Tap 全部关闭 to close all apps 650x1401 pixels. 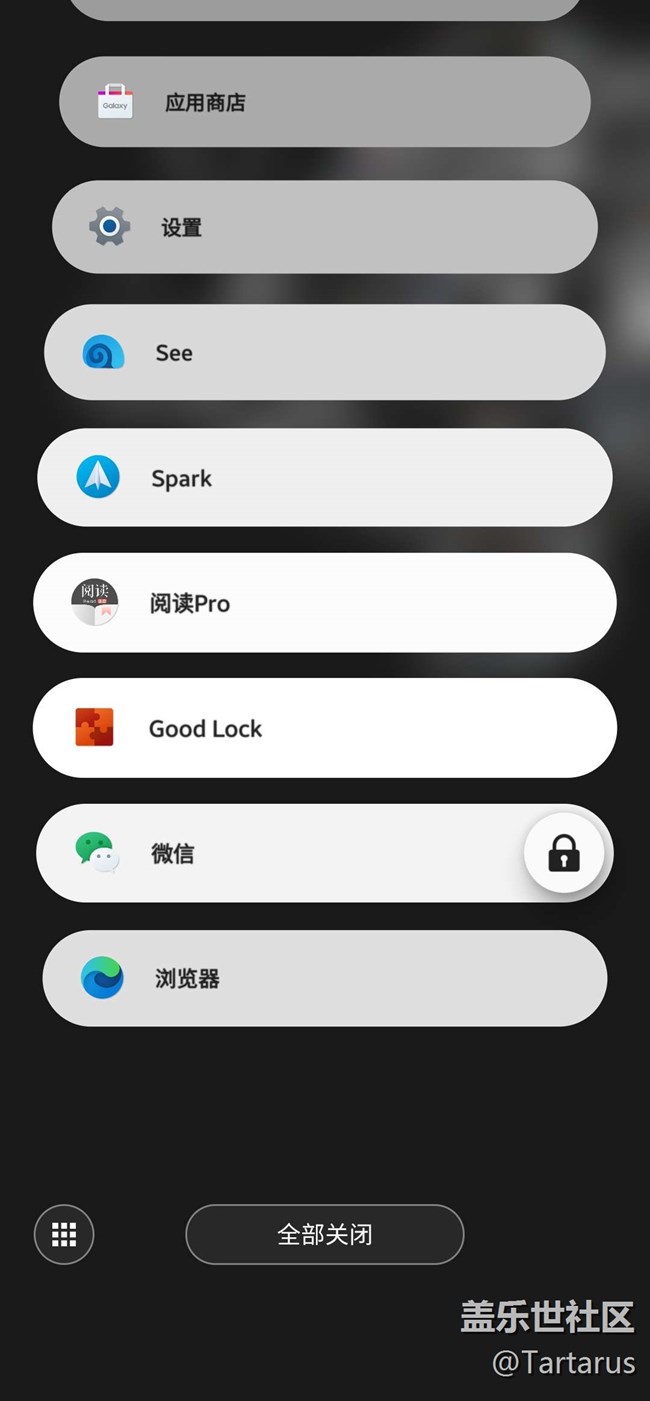(x=325, y=1234)
